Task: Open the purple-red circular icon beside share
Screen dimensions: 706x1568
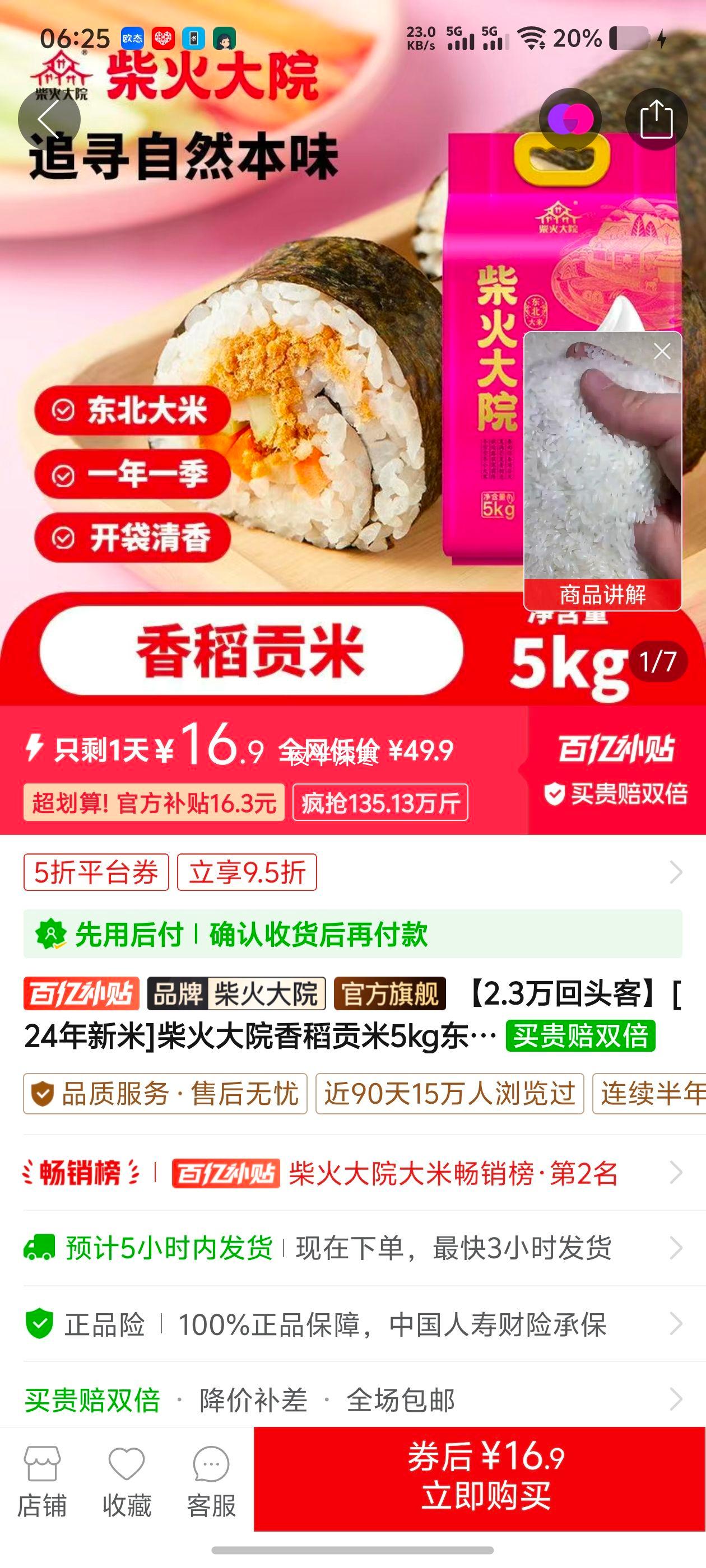Action: click(x=570, y=119)
